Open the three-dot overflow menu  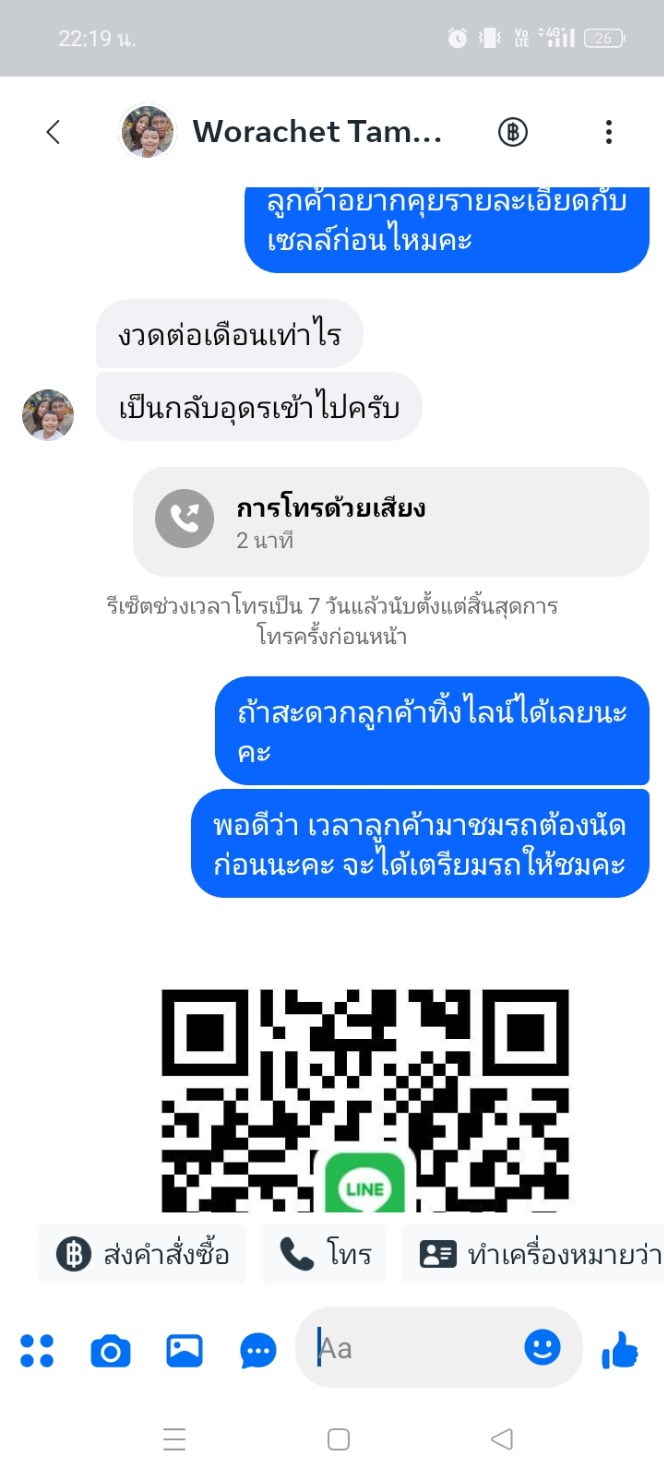pyautogui.click(x=608, y=132)
